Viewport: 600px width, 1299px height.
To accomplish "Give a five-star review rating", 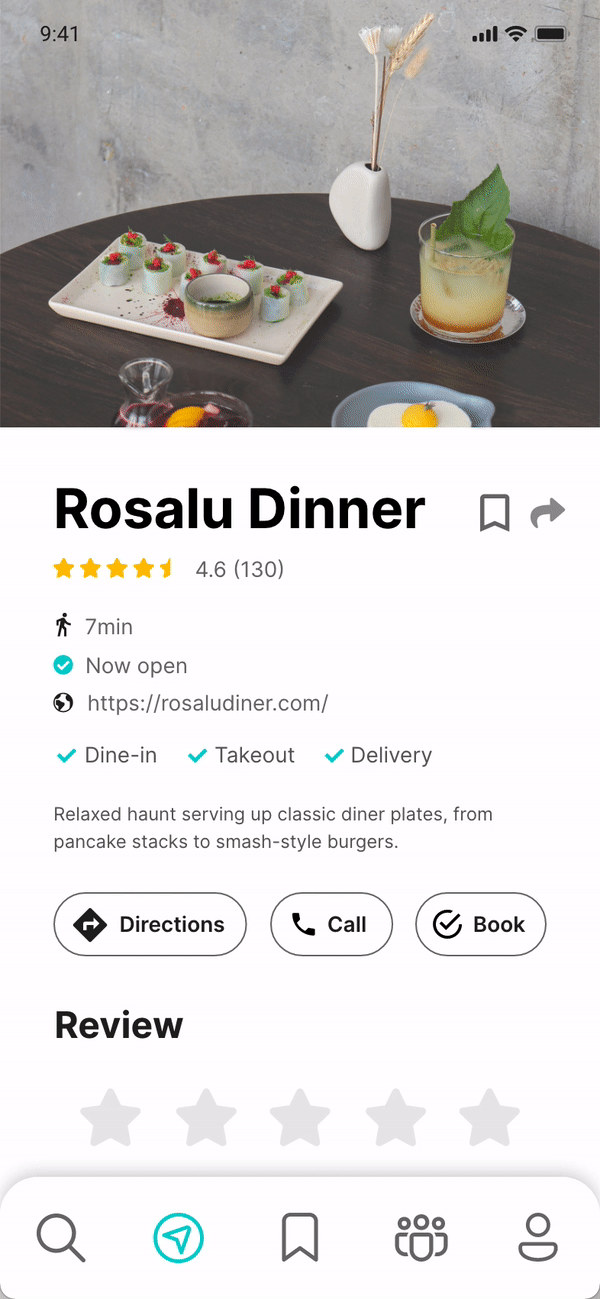I will [489, 1117].
